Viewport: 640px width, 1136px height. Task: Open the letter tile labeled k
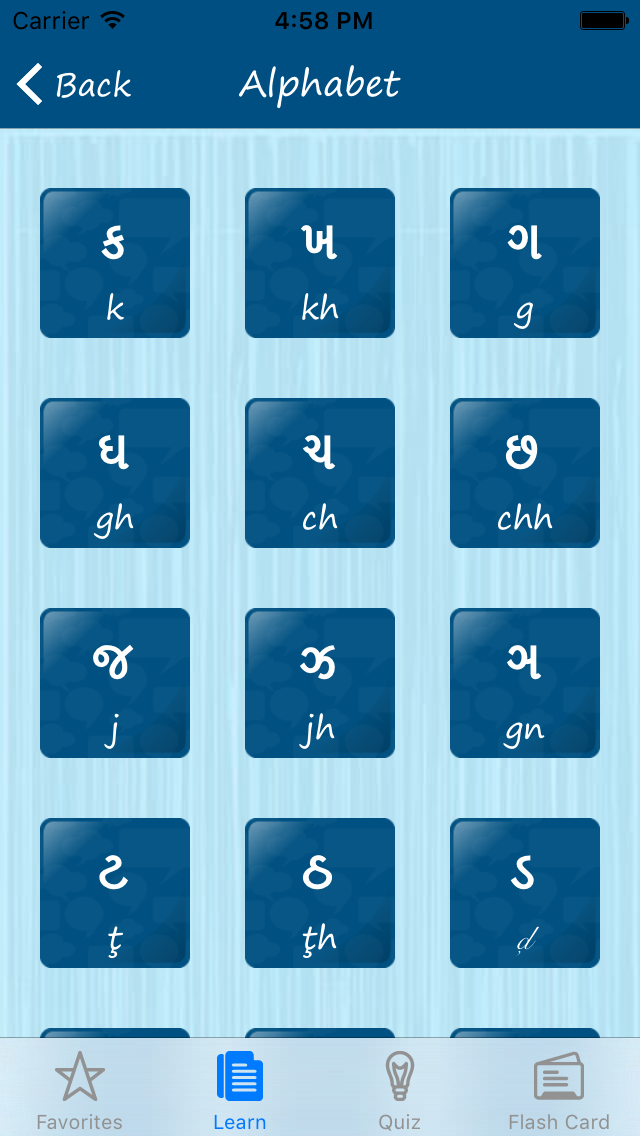(x=115, y=263)
